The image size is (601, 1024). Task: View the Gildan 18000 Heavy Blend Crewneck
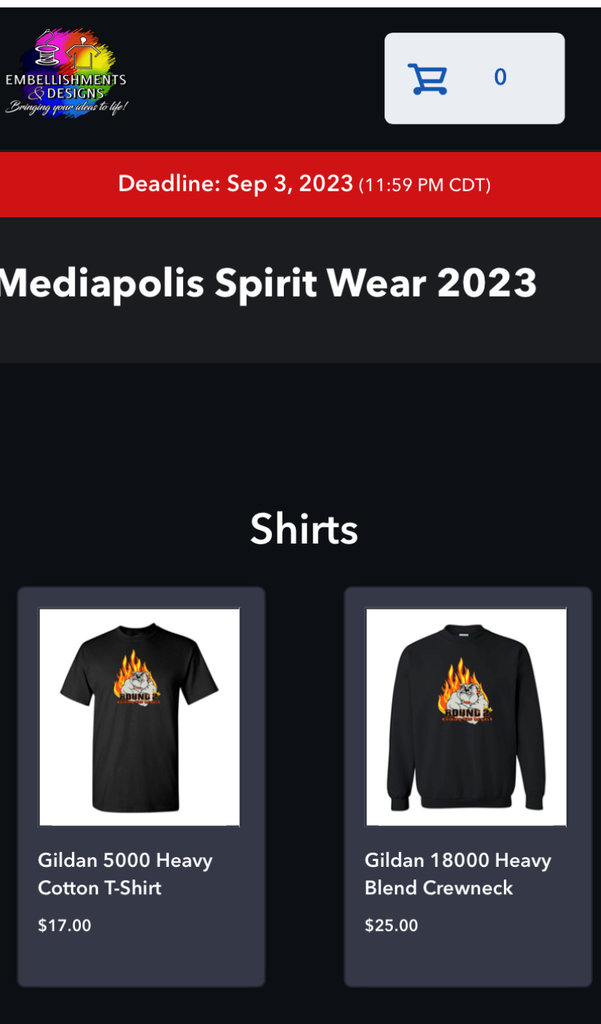[x=468, y=786]
